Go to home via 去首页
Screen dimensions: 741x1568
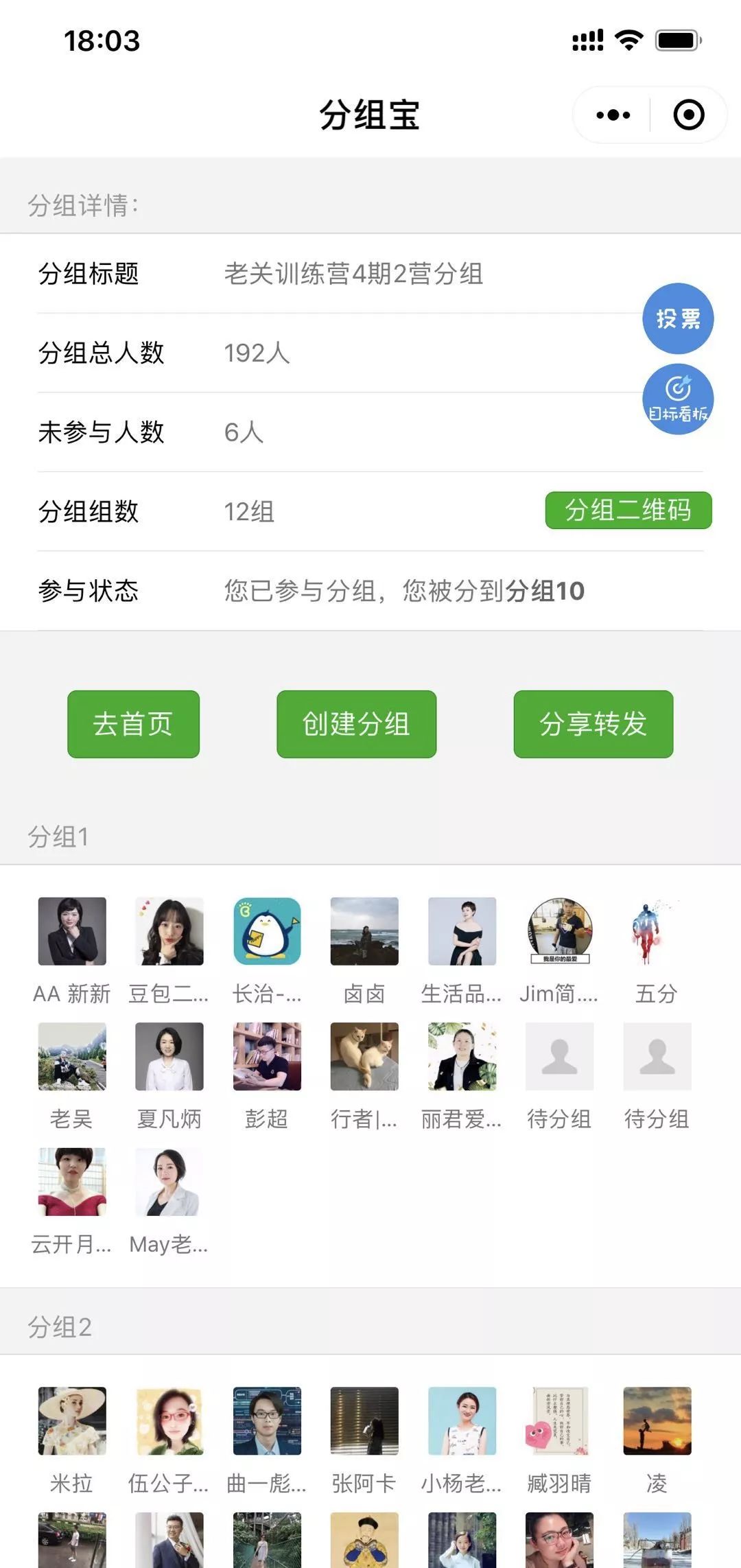click(x=133, y=724)
